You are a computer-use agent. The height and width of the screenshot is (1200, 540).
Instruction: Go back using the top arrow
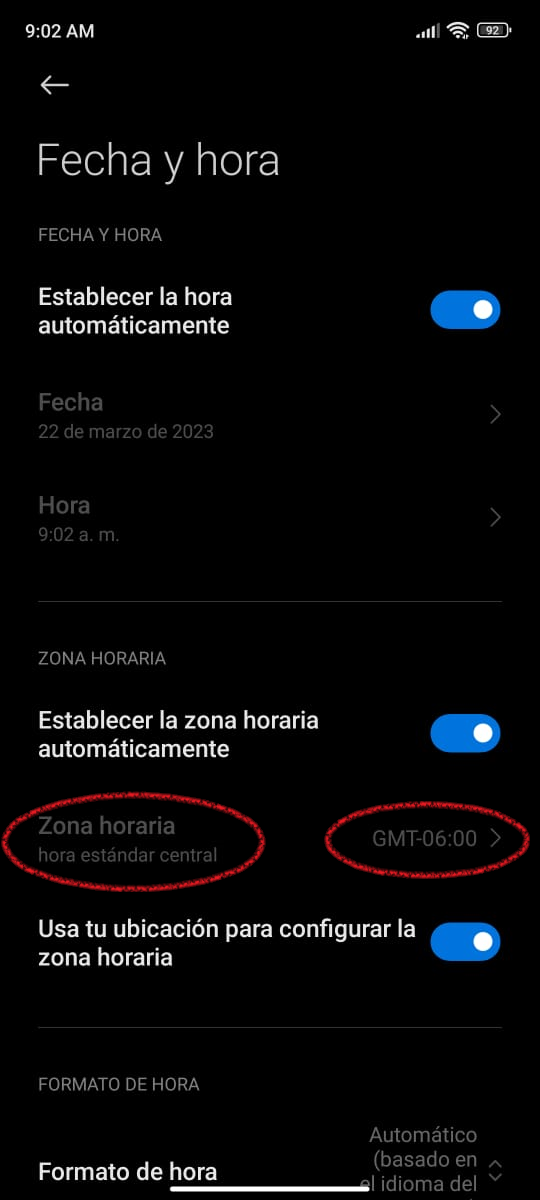(54, 85)
